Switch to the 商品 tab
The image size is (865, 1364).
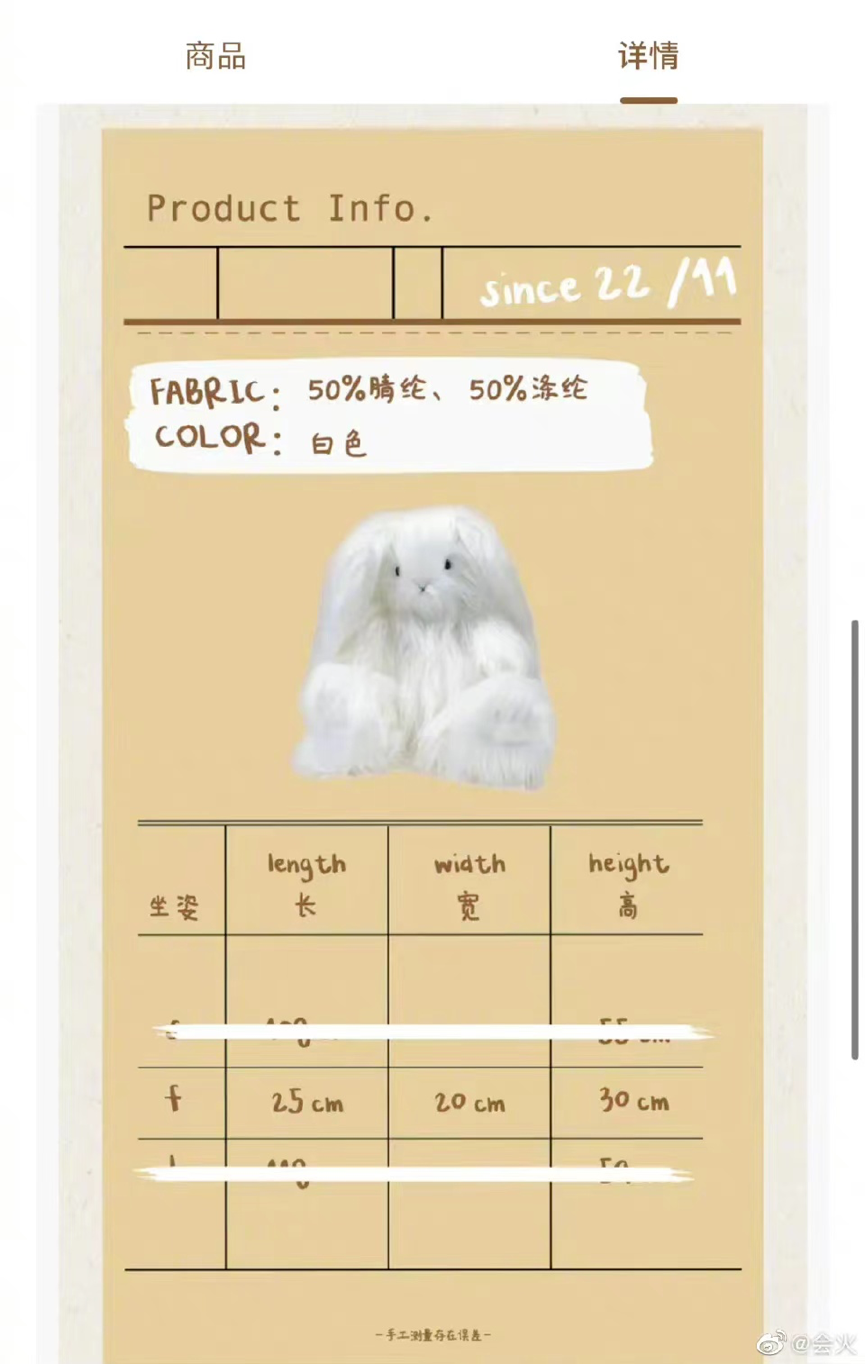coord(215,56)
